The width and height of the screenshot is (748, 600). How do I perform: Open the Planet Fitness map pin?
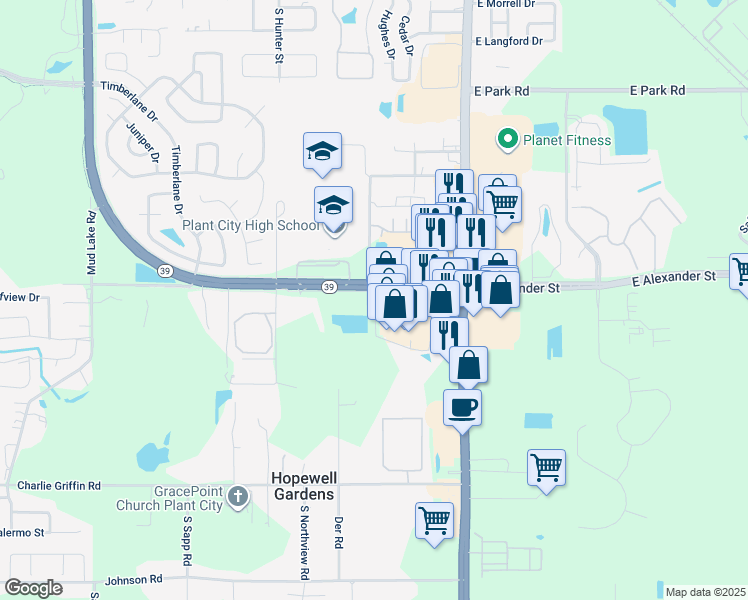[x=507, y=139]
